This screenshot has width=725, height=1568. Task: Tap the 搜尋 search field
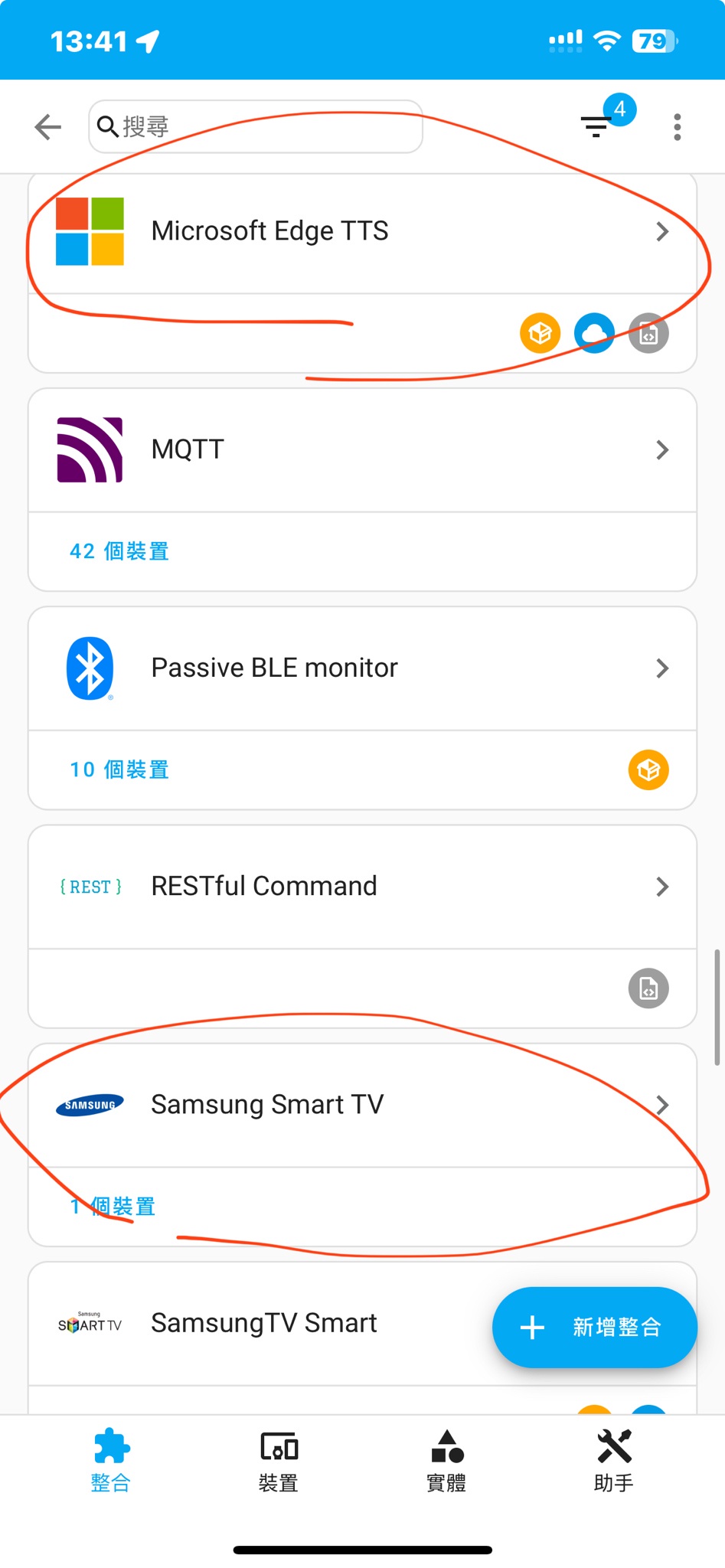[256, 126]
